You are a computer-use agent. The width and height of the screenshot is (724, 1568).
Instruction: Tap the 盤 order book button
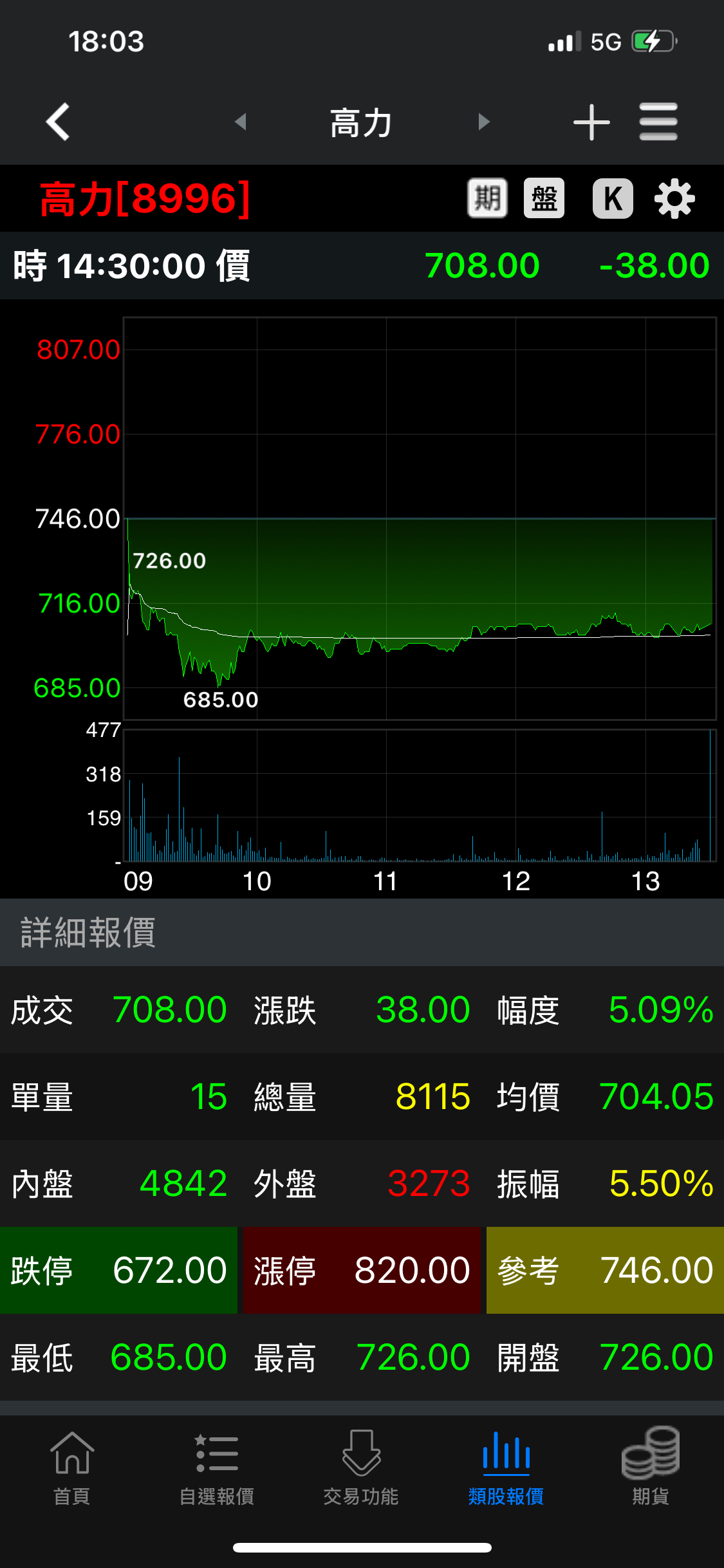pyautogui.click(x=544, y=198)
